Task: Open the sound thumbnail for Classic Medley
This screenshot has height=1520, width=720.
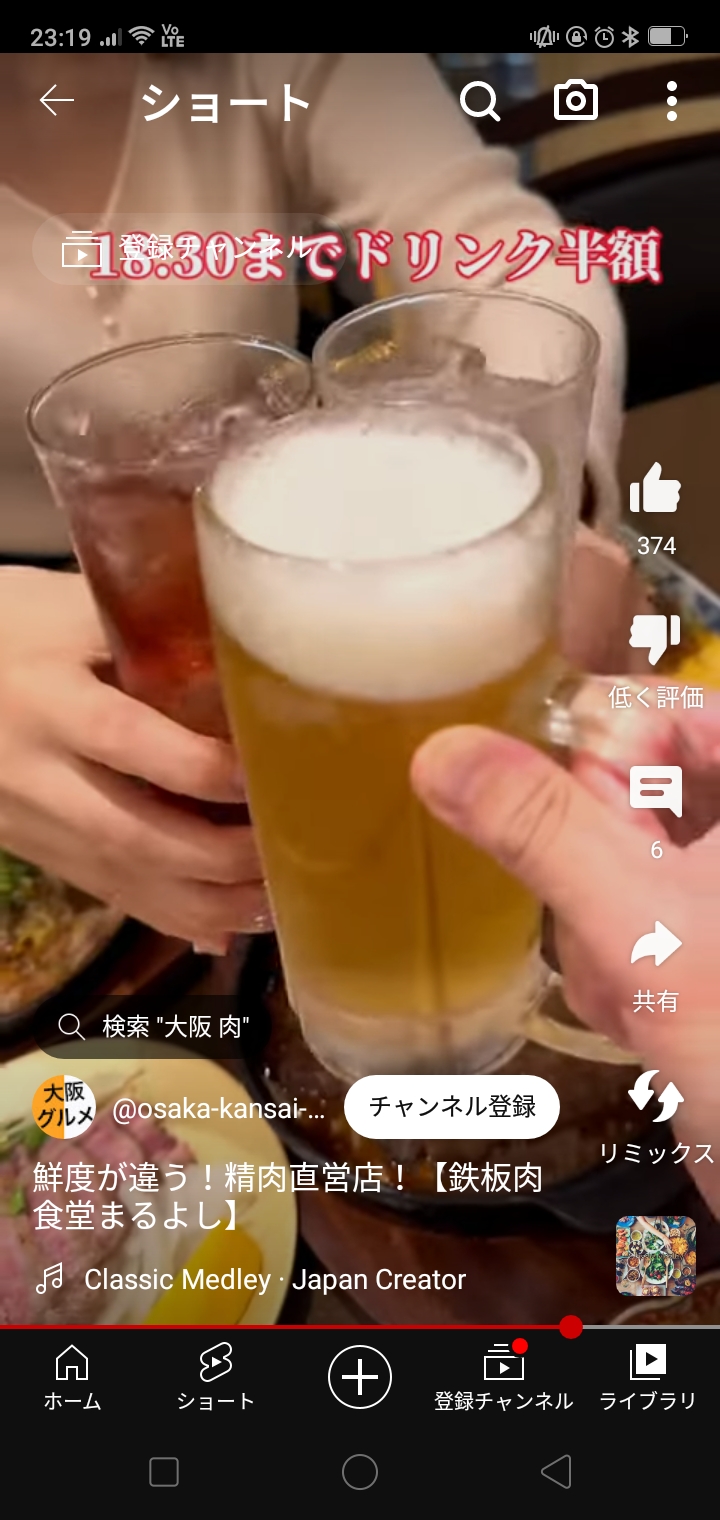Action: tap(656, 1255)
